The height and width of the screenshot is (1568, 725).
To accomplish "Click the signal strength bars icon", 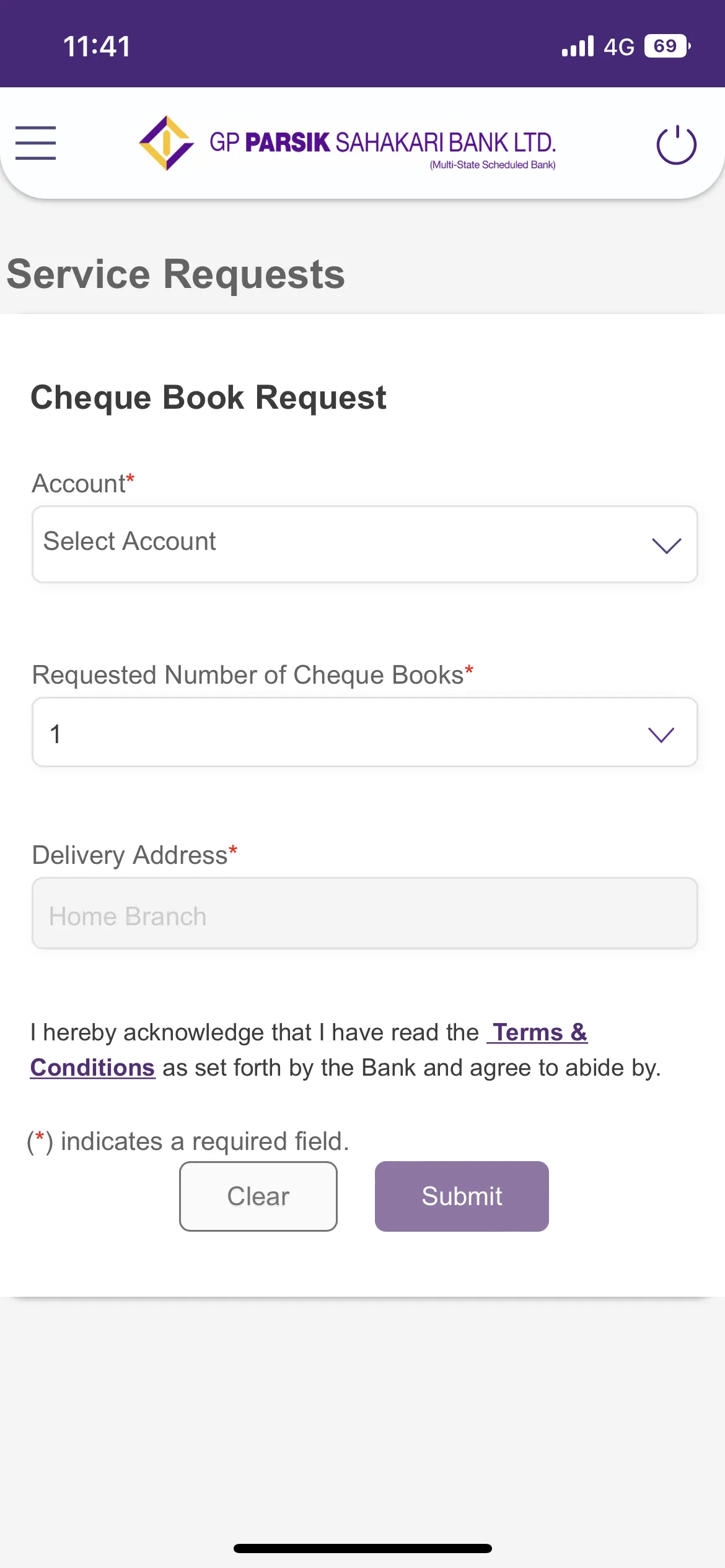I will (x=575, y=45).
